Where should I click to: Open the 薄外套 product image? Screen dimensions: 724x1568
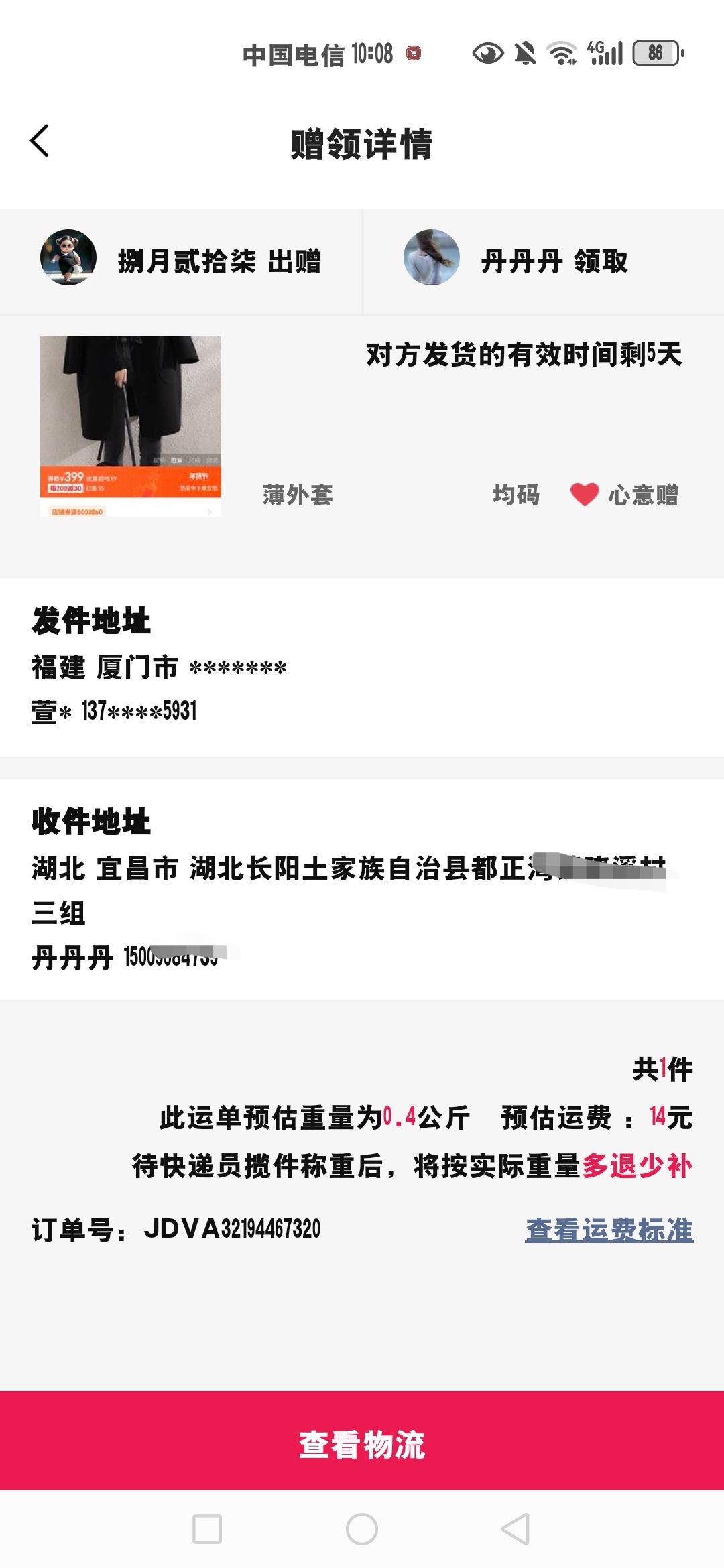tap(131, 426)
